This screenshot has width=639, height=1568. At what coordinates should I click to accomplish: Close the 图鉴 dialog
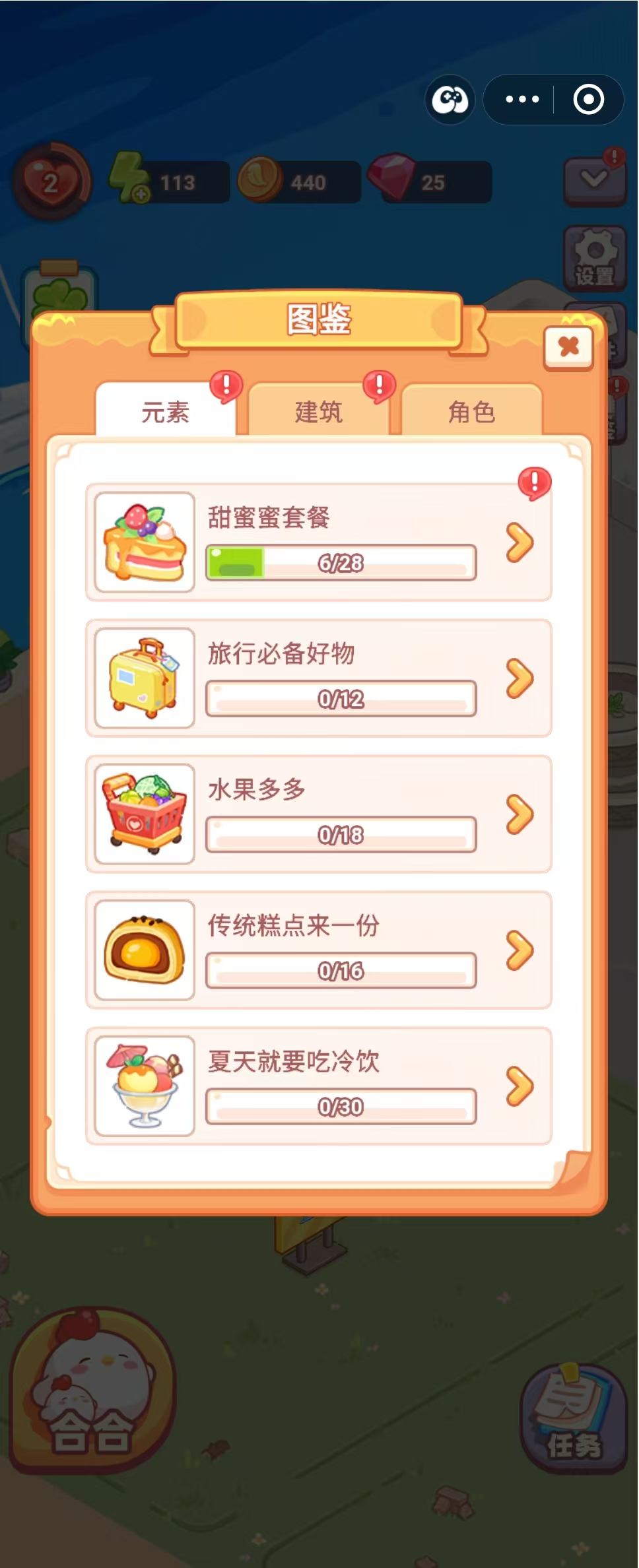(568, 346)
